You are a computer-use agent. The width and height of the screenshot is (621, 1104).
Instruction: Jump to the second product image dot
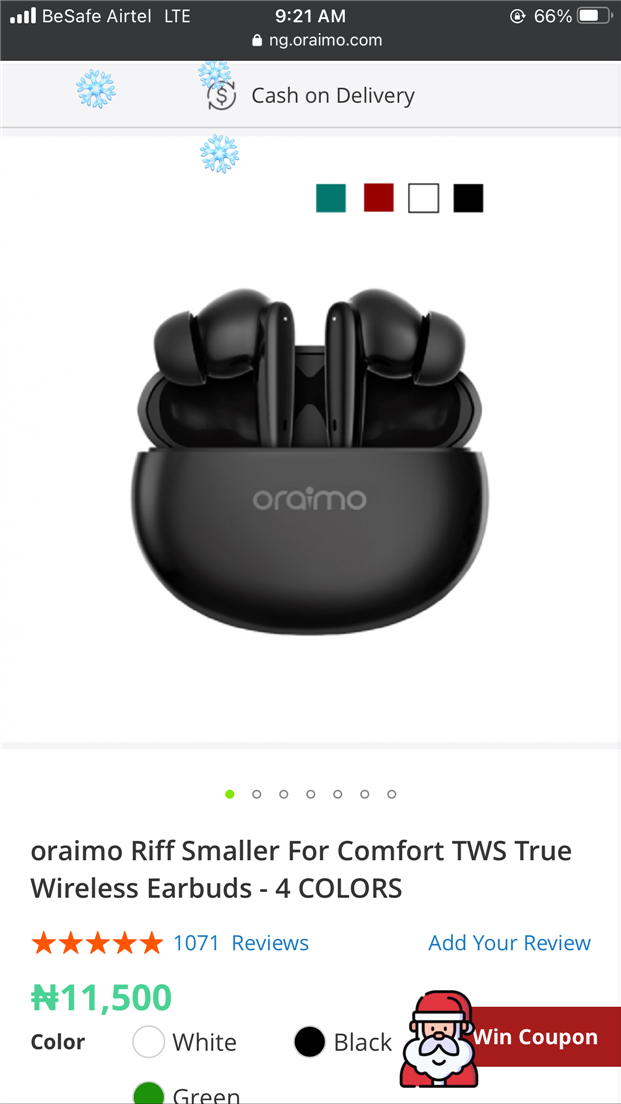(x=257, y=794)
